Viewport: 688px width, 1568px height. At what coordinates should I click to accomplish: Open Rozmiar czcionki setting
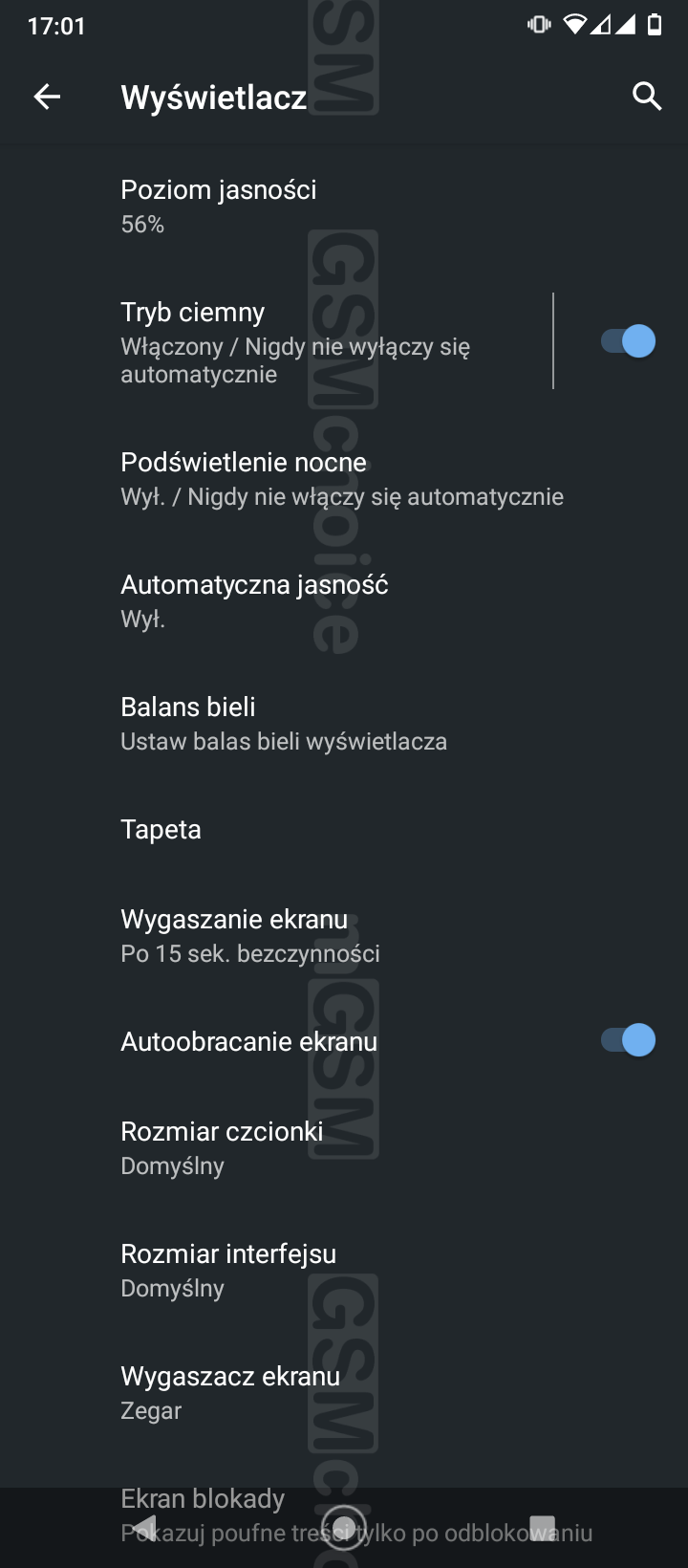pyautogui.click(x=222, y=1147)
